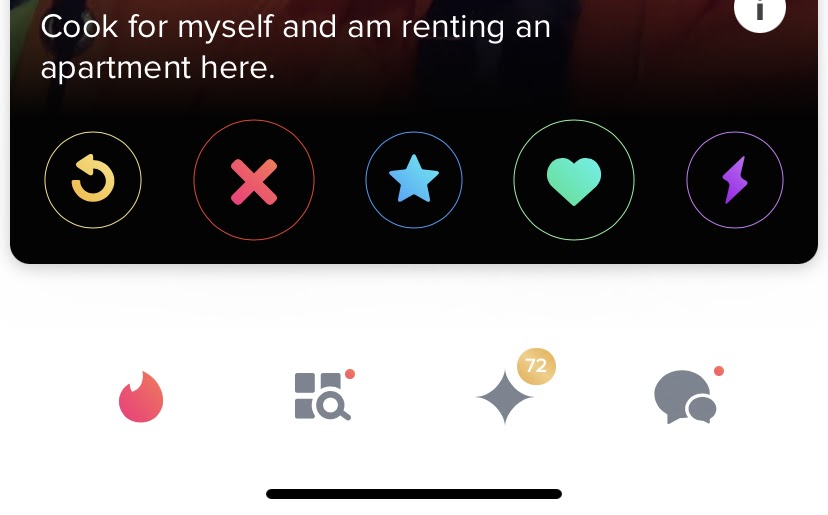Go to the Messages tab

686,397
